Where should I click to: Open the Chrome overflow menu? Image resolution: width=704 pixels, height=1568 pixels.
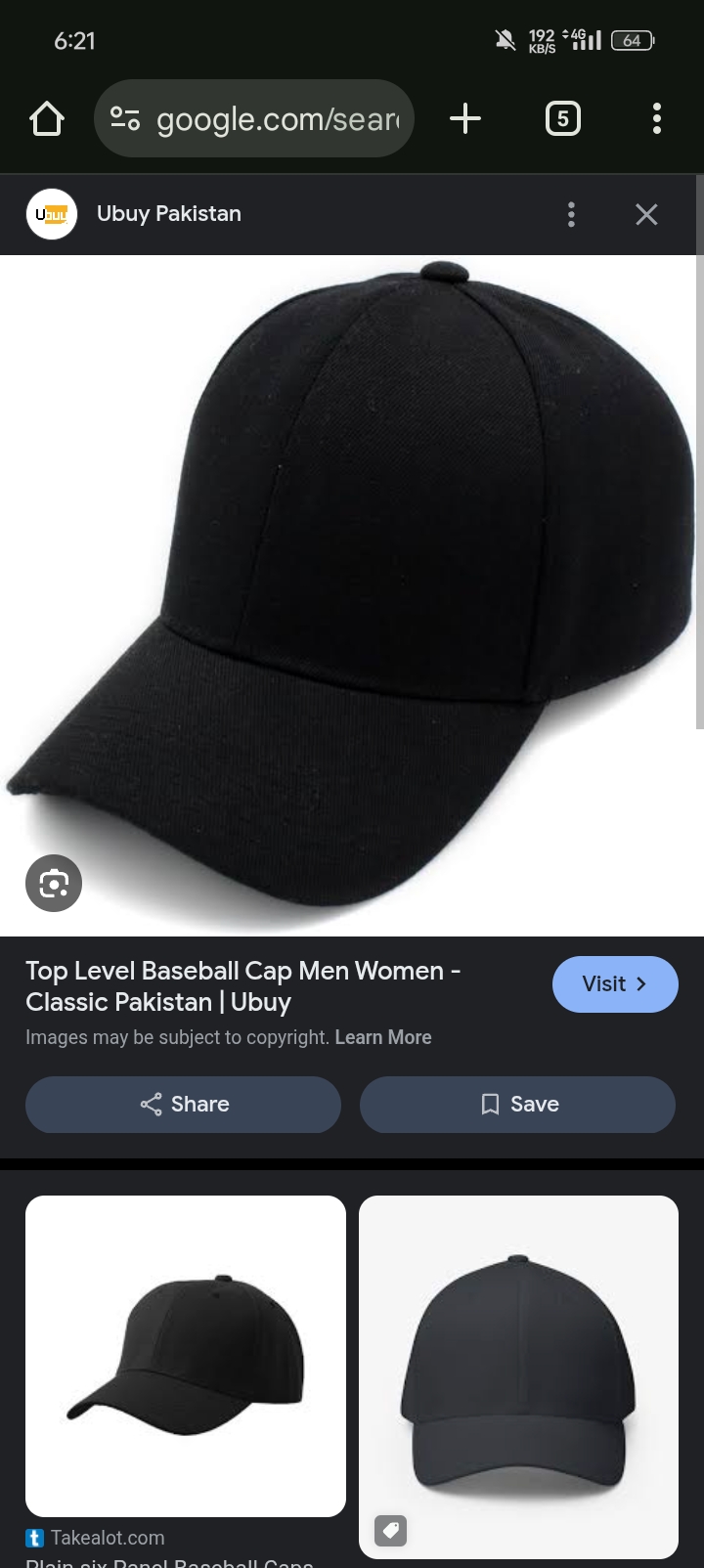point(657,119)
